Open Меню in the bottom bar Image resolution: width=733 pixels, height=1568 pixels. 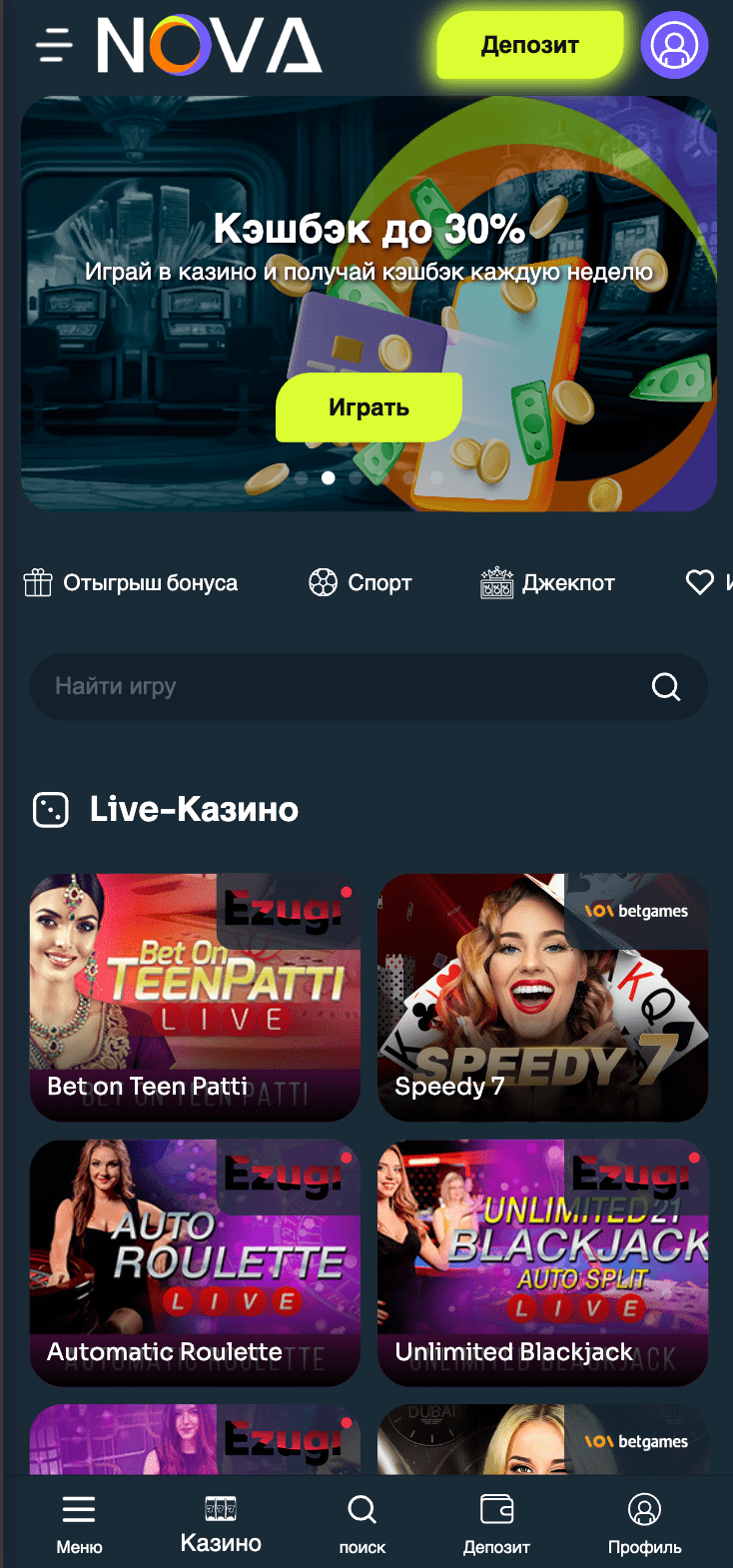pos(79,1524)
